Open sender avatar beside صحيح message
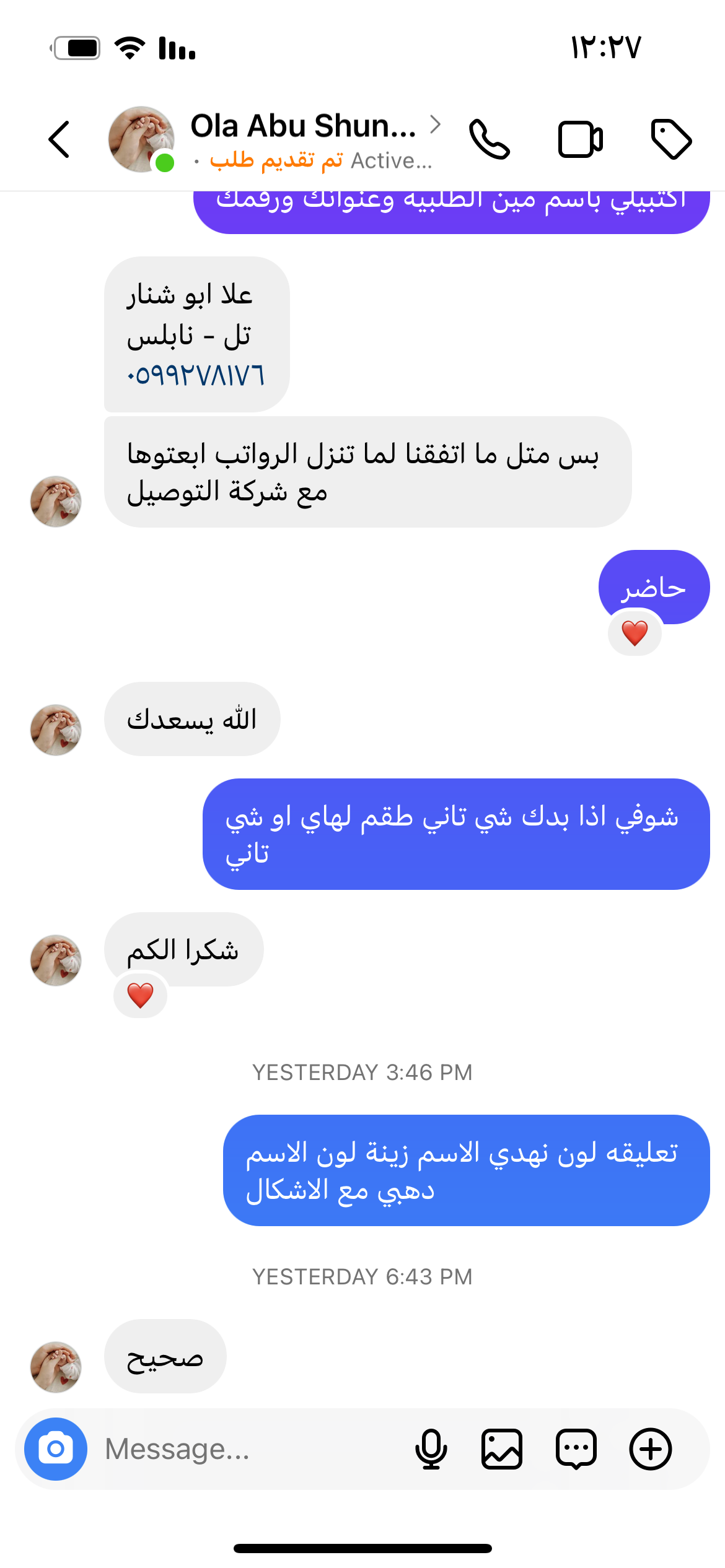This screenshot has width=725, height=1568. pyautogui.click(x=56, y=1367)
